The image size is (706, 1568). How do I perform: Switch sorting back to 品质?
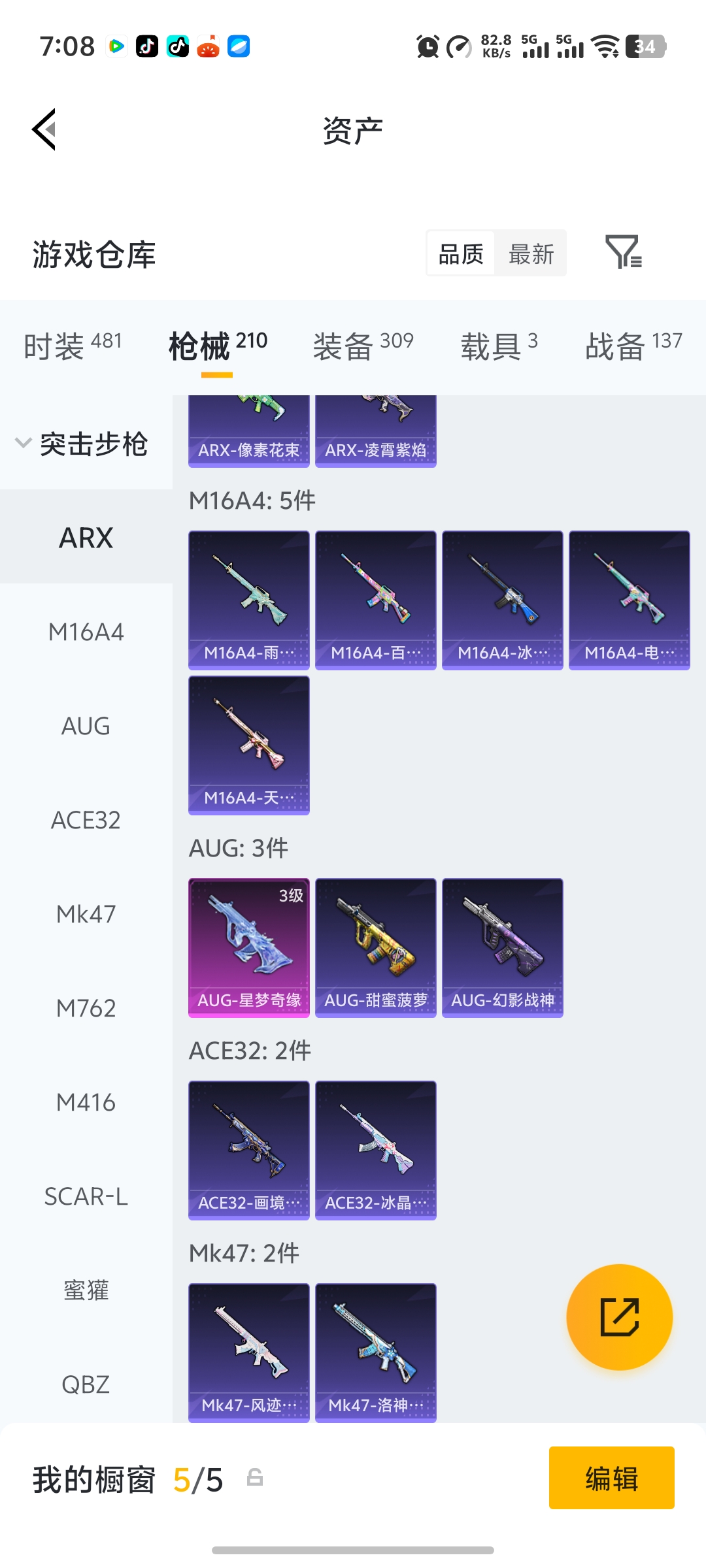tap(460, 253)
